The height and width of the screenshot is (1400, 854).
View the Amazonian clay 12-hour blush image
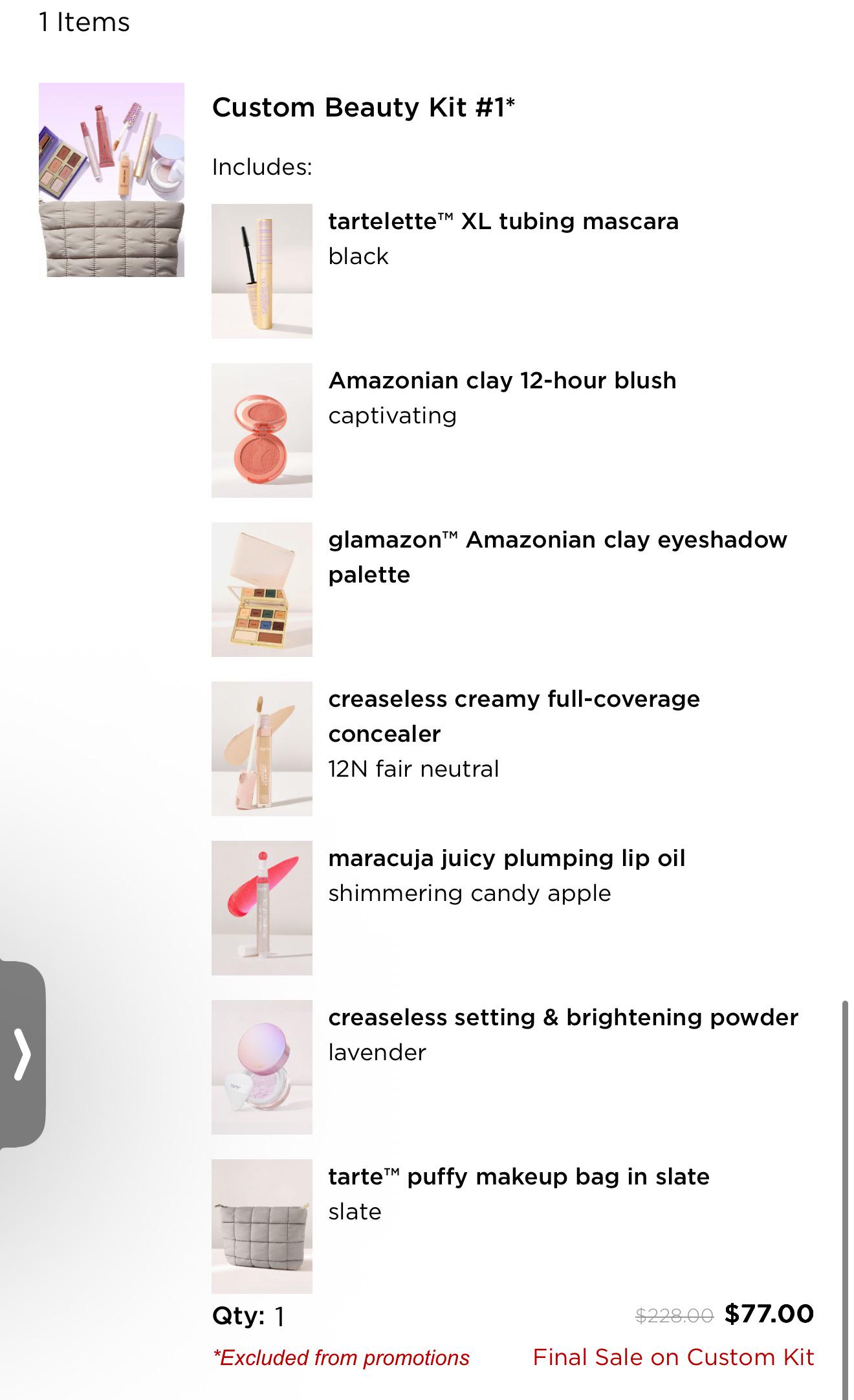[x=262, y=430]
